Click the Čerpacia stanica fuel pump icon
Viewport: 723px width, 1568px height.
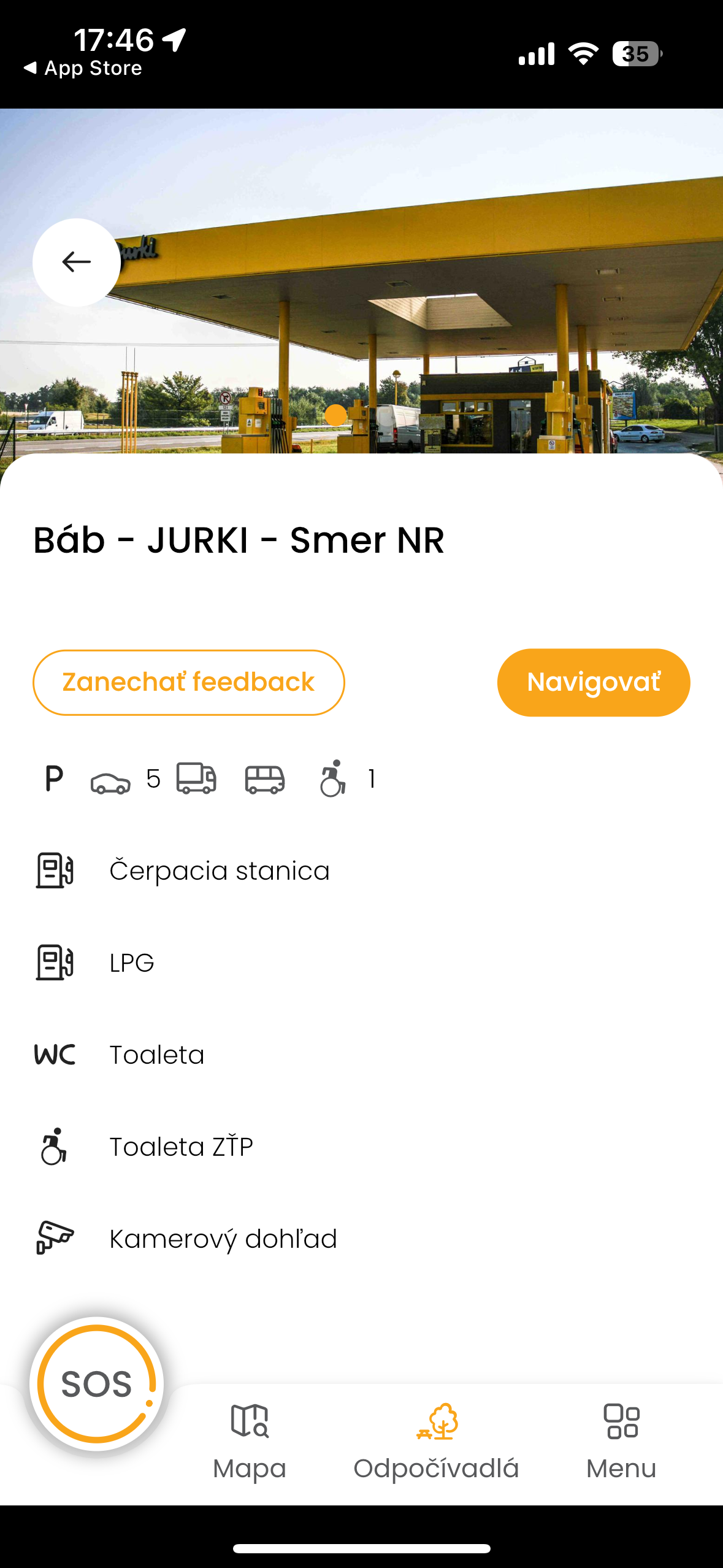(x=55, y=870)
